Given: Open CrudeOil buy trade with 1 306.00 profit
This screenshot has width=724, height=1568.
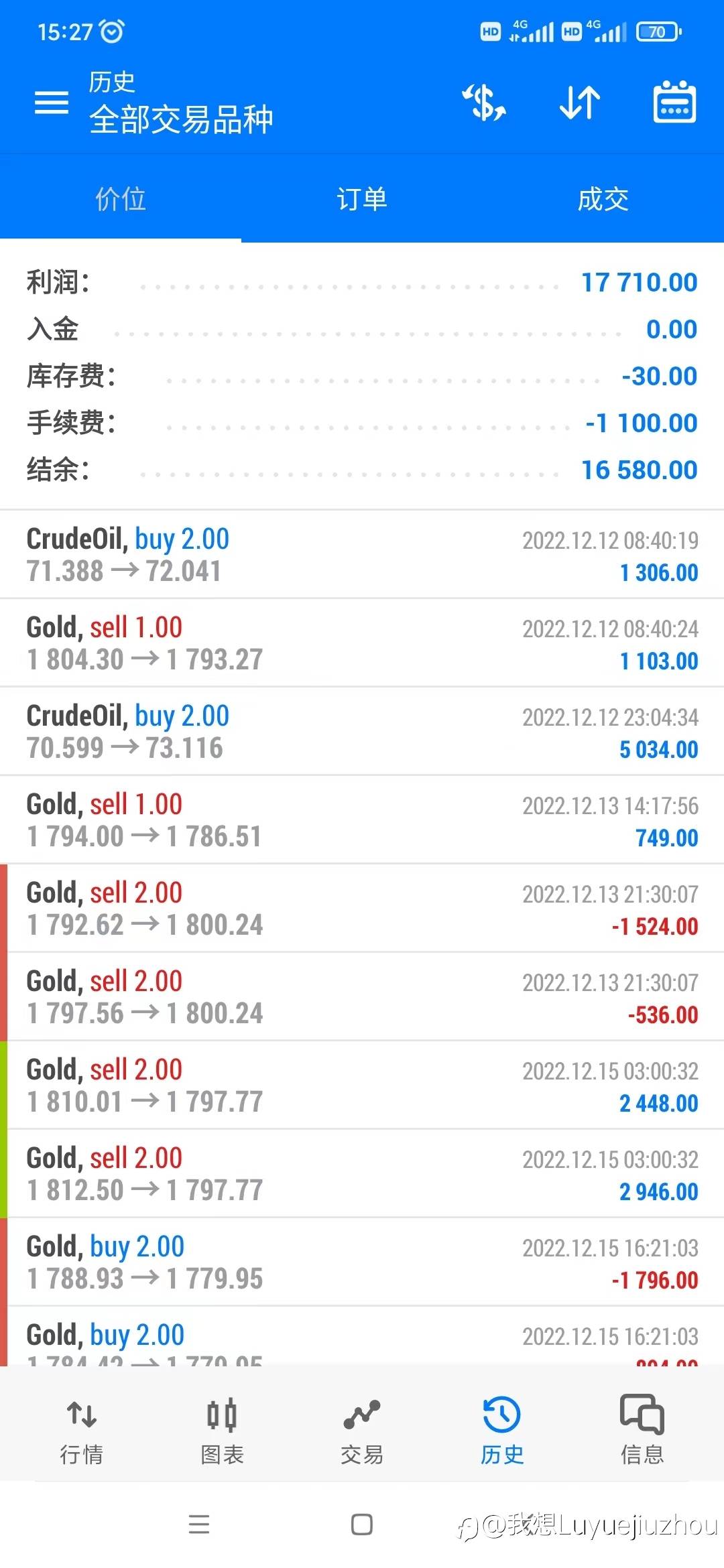Looking at the screenshot, I should tap(362, 555).
